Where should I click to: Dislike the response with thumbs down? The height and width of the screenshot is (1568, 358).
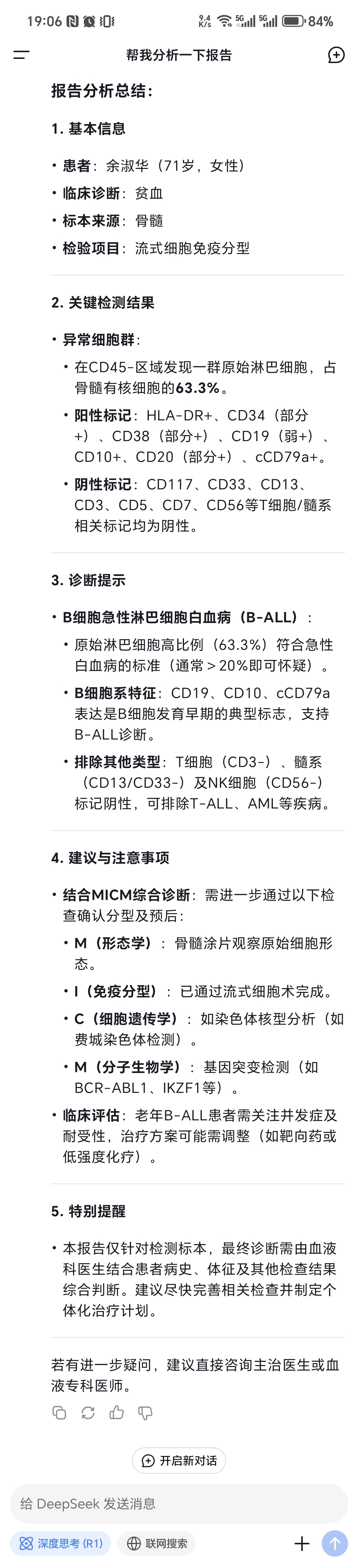click(145, 1412)
